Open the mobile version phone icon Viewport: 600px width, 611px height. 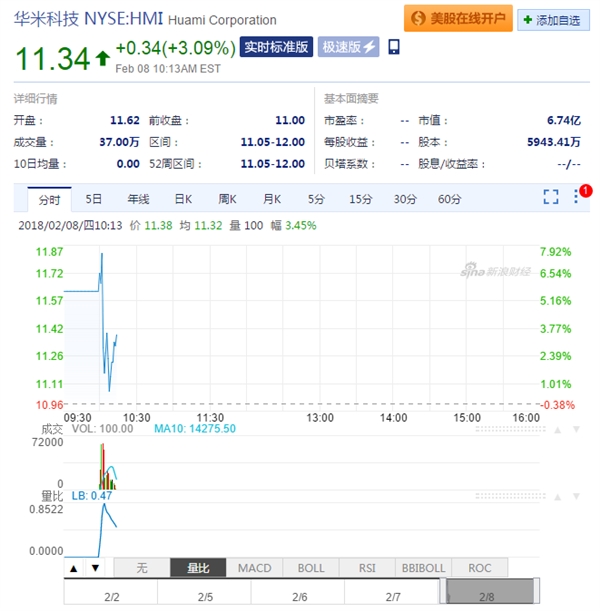pyautogui.click(x=394, y=47)
